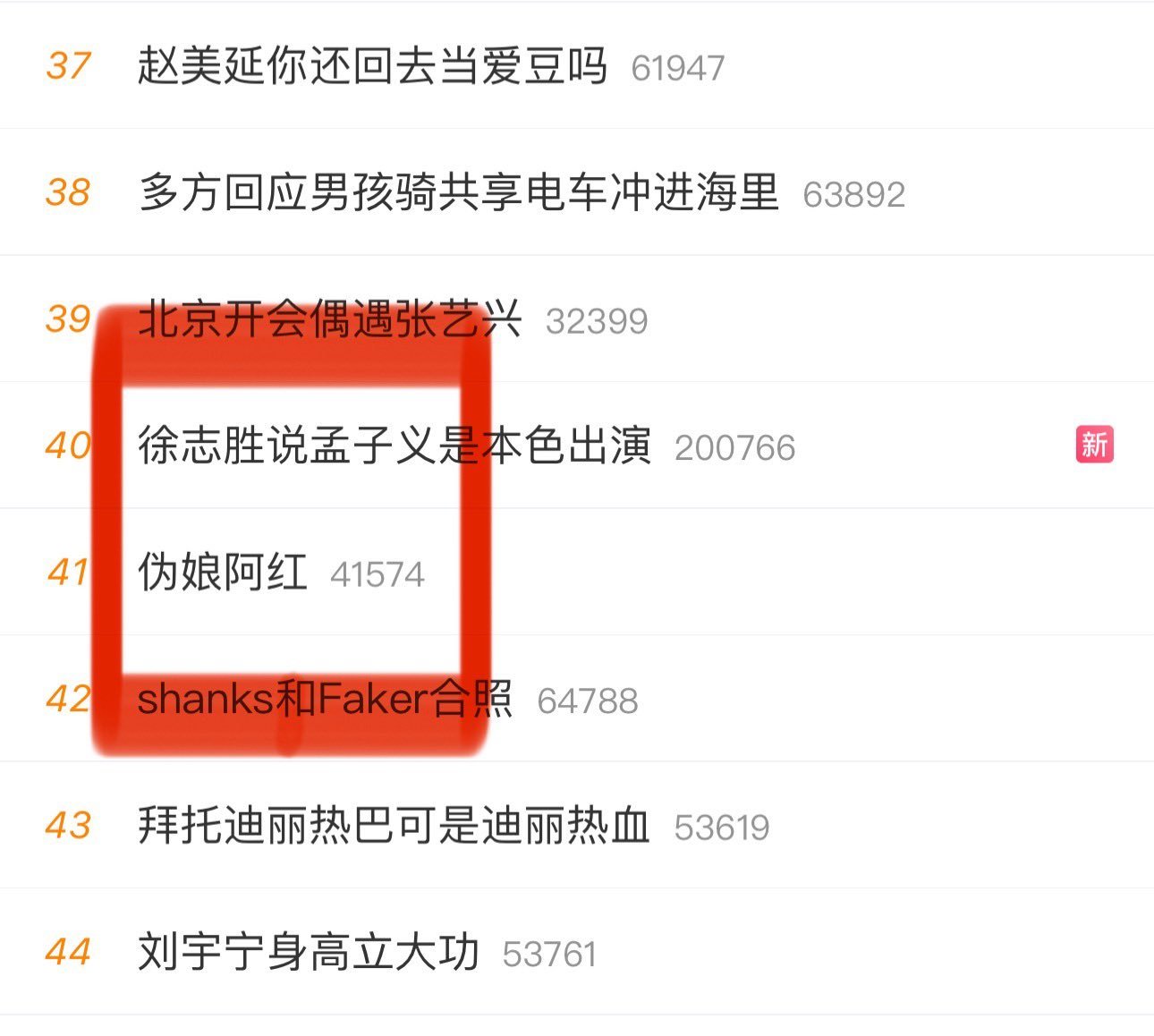
Task: Open topic 刘宇宁身高立大功
Action: click(x=309, y=952)
